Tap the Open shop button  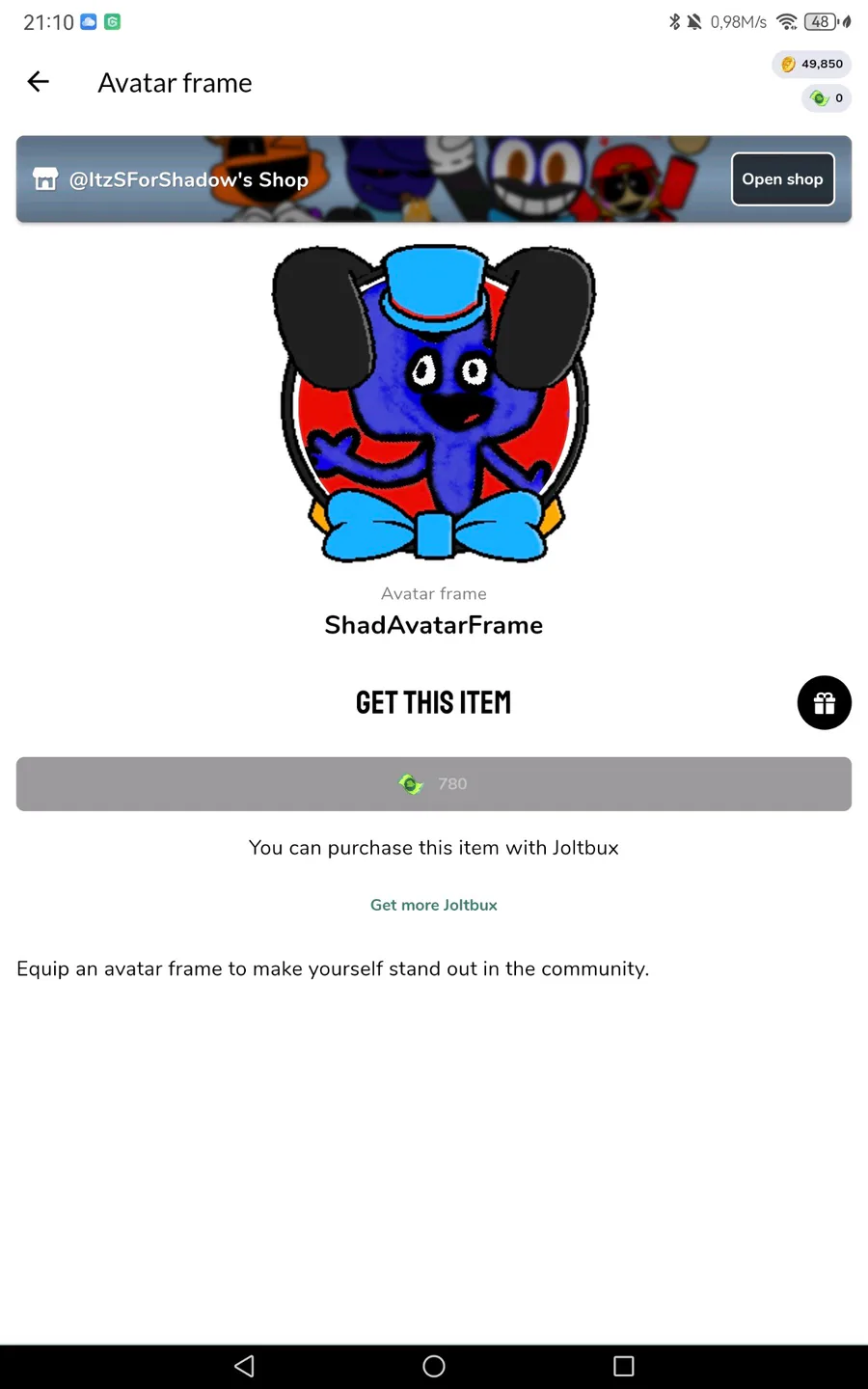tap(782, 179)
